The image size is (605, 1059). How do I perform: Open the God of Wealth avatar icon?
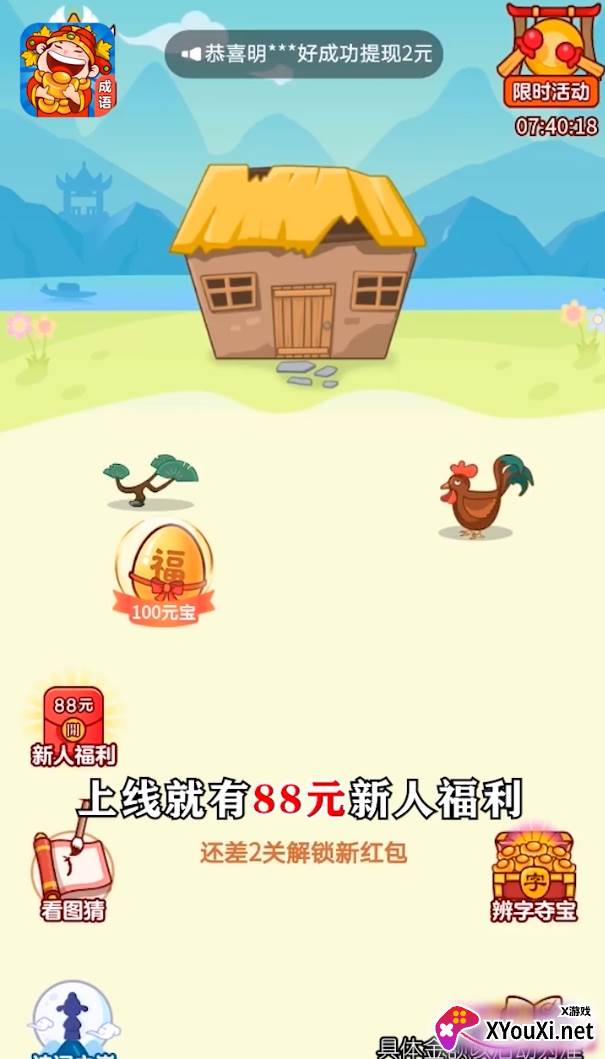68,69
